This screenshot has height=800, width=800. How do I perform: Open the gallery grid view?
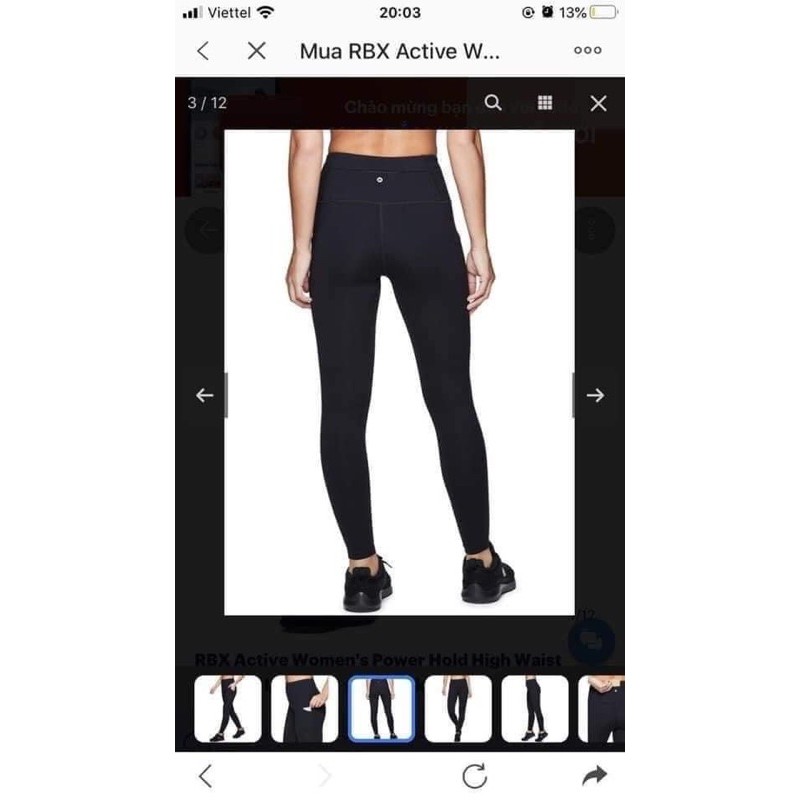tap(545, 103)
